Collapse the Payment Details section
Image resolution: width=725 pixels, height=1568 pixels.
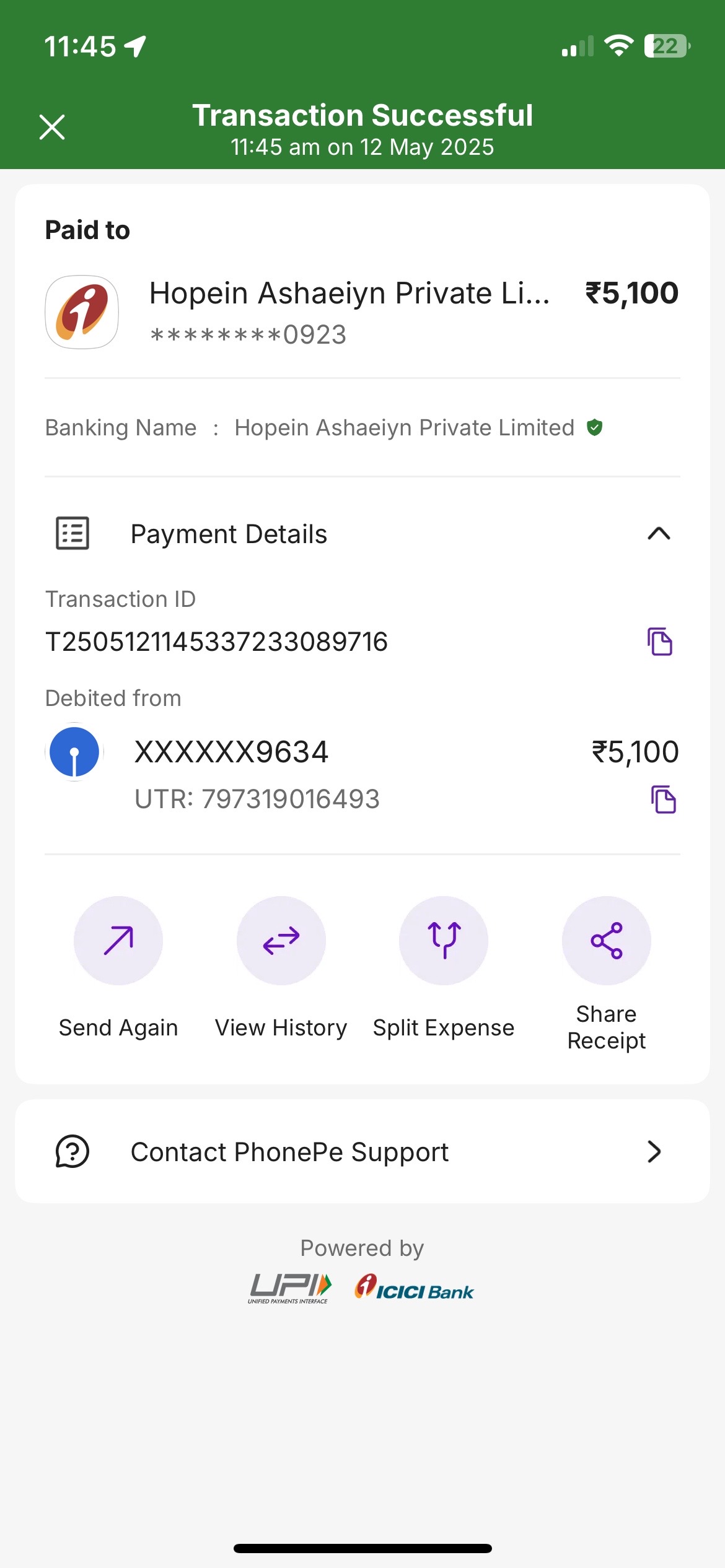click(659, 533)
